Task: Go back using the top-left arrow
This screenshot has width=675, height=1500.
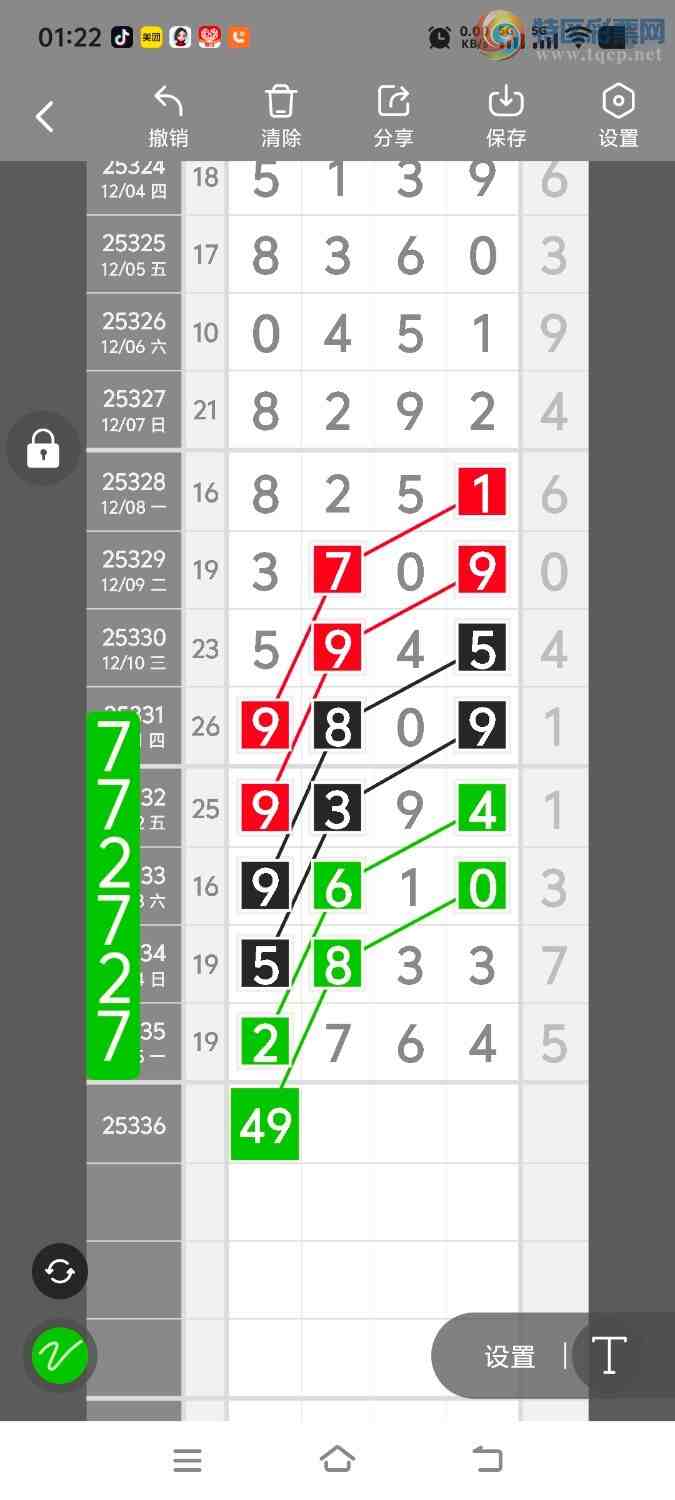Action: click(x=45, y=117)
